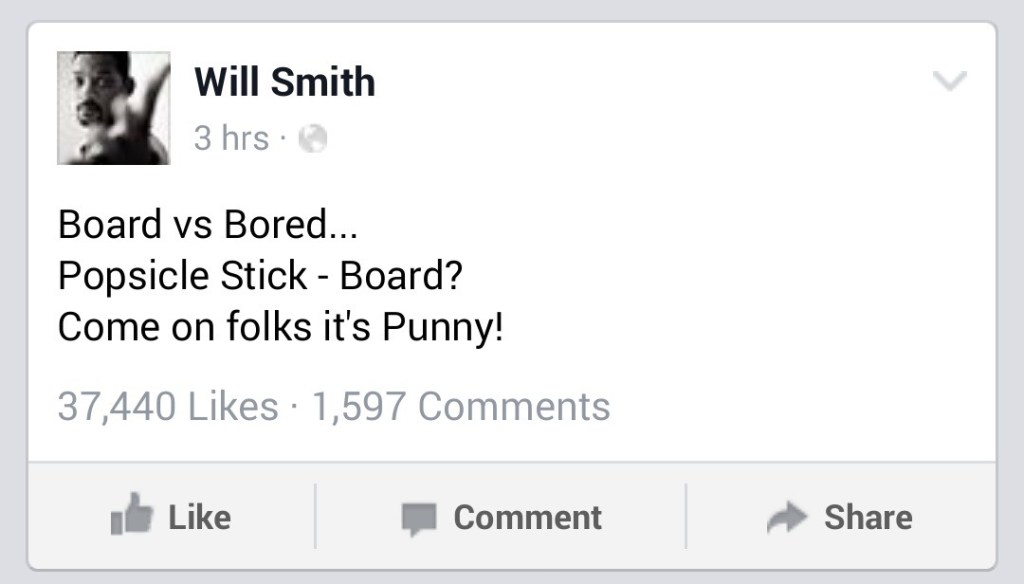Share Will Smith's post

pyautogui.click(x=840, y=517)
